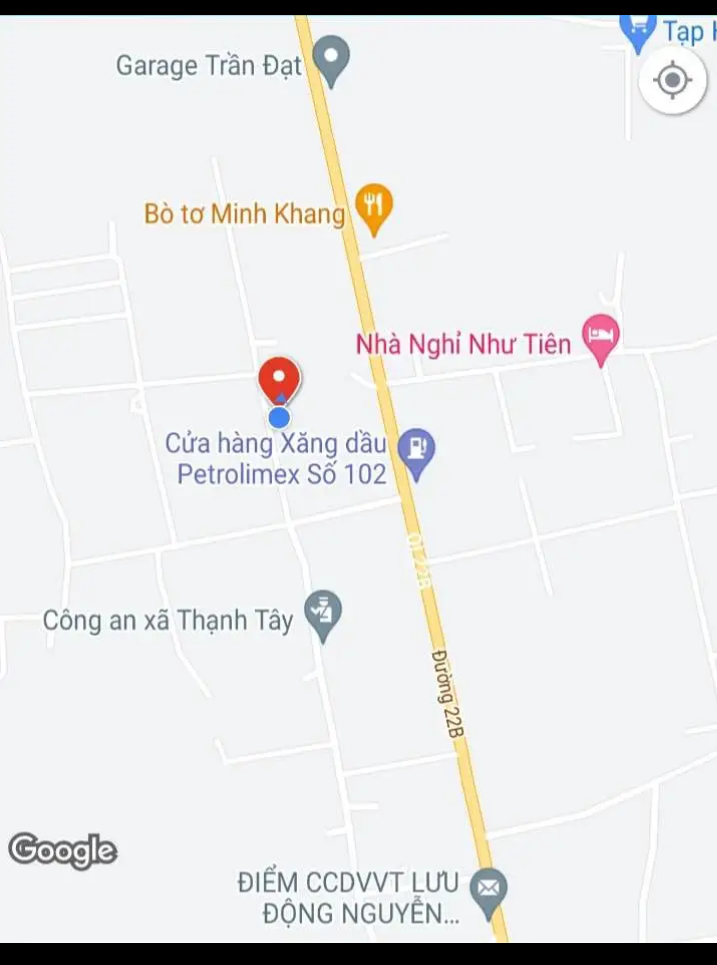Screen dimensions: 717x965
Task: Open Petrolimex Số 102 gas station marker
Action: point(417,452)
